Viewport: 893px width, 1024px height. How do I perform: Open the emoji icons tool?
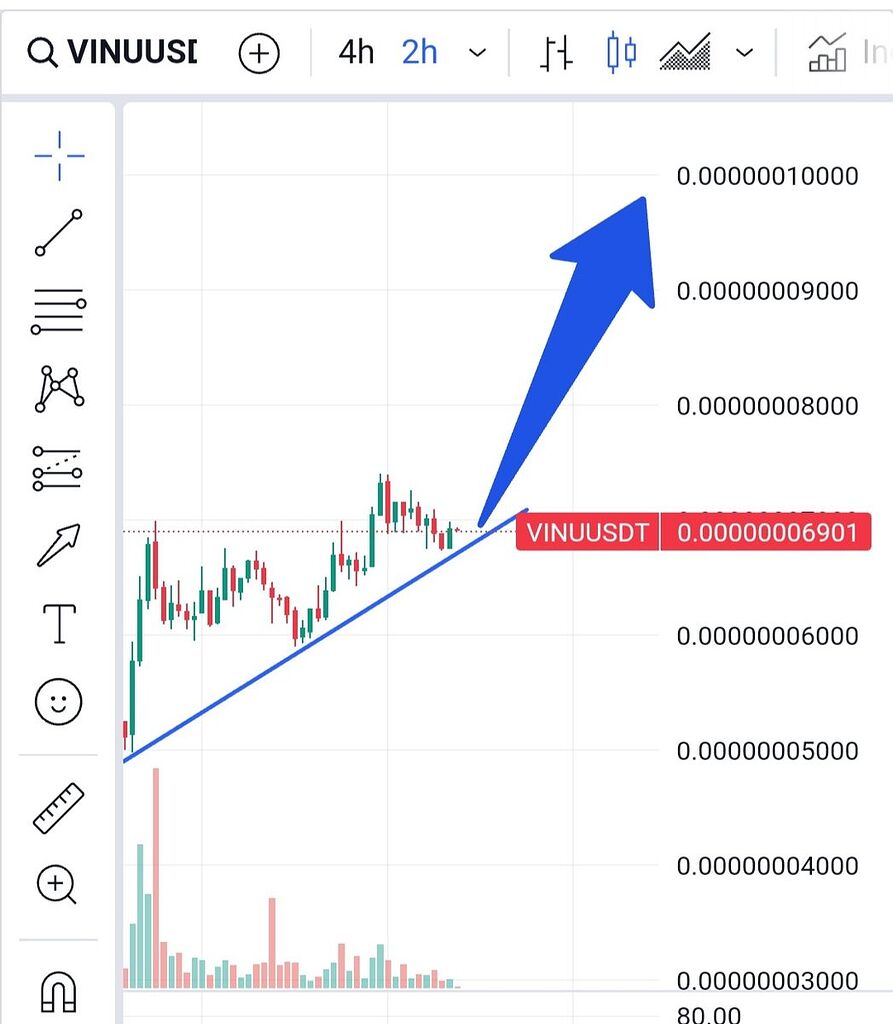click(59, 701)
